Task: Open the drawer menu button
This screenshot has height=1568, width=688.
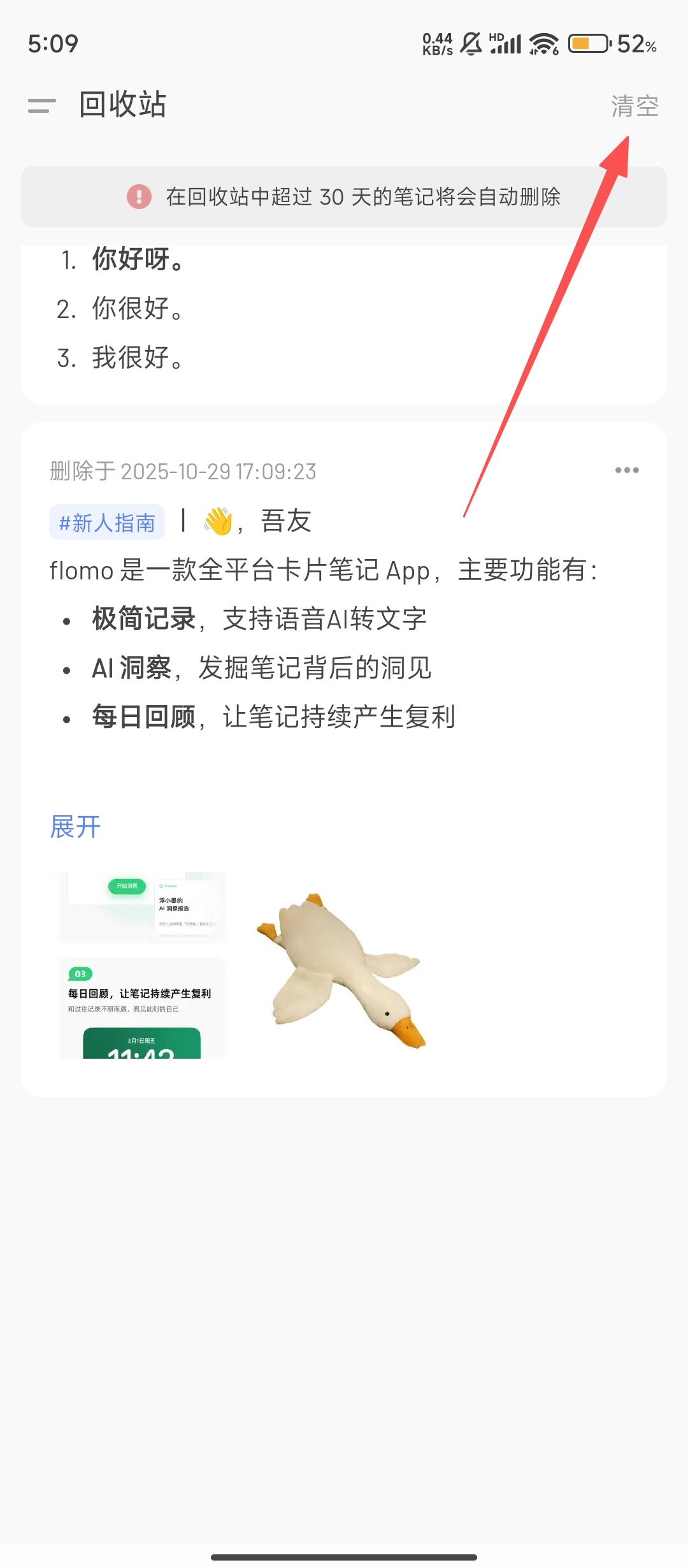Action: coord(42,105)
